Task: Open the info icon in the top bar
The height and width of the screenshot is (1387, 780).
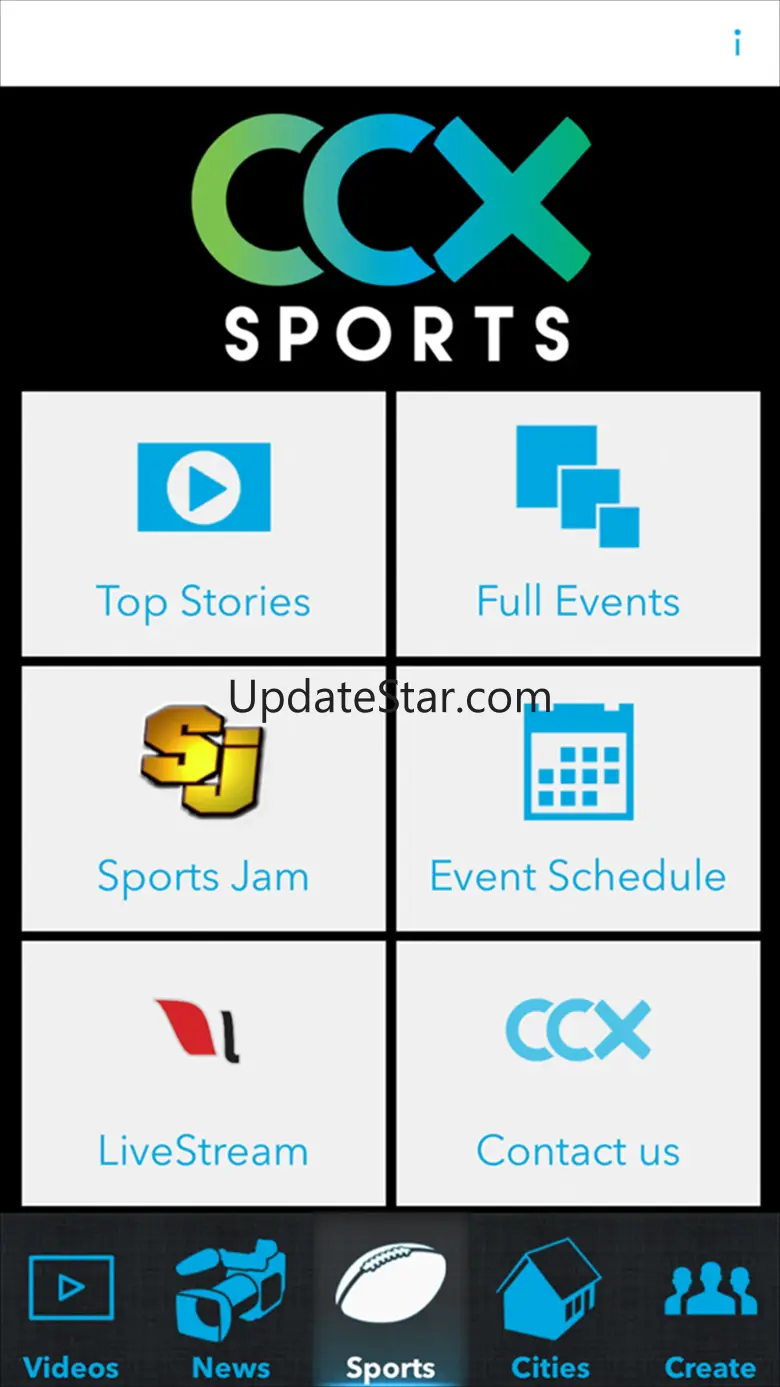Action: 738,43
